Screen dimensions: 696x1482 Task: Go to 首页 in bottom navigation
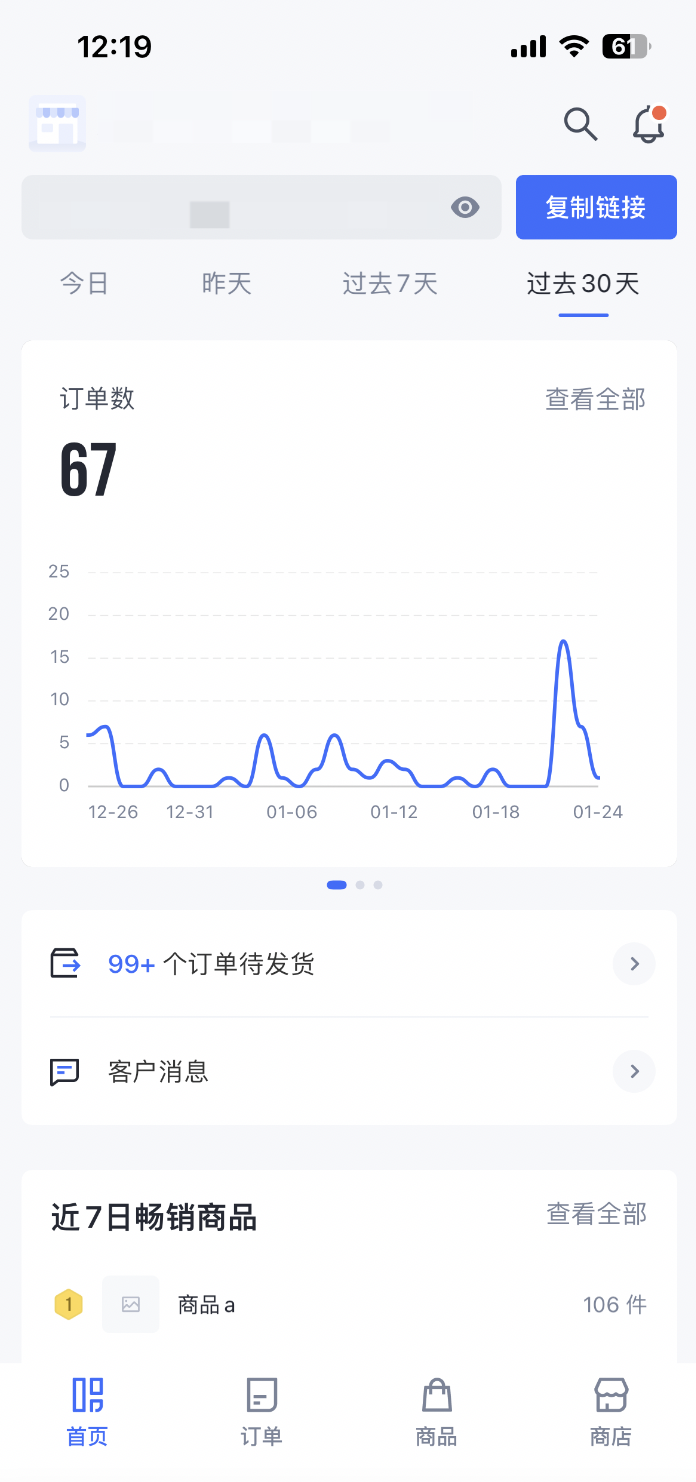87,1411
